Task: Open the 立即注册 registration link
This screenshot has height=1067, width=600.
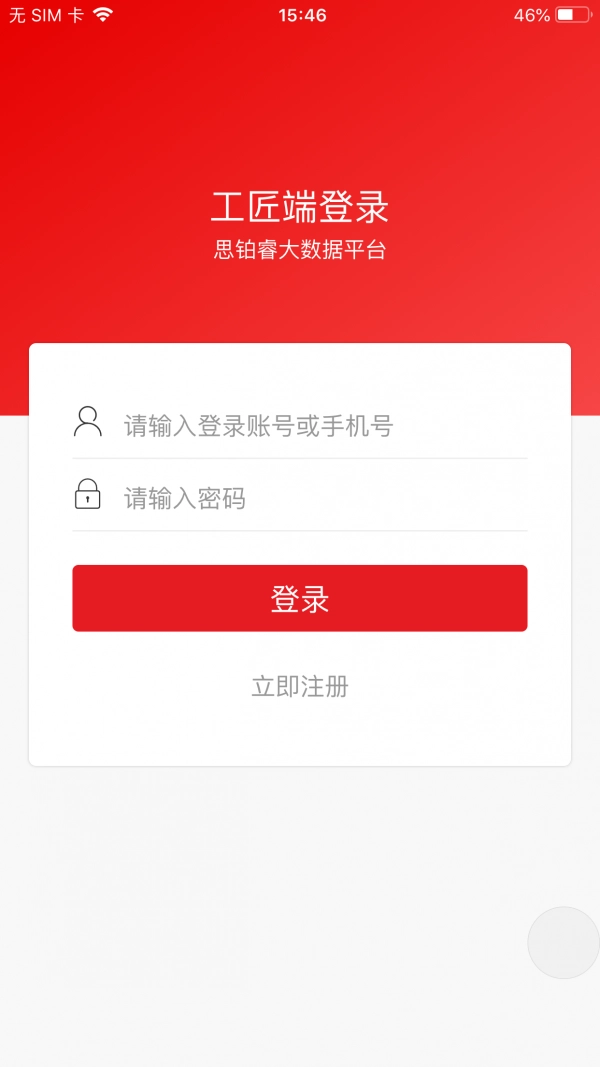Action: click(x=300, y=686)
